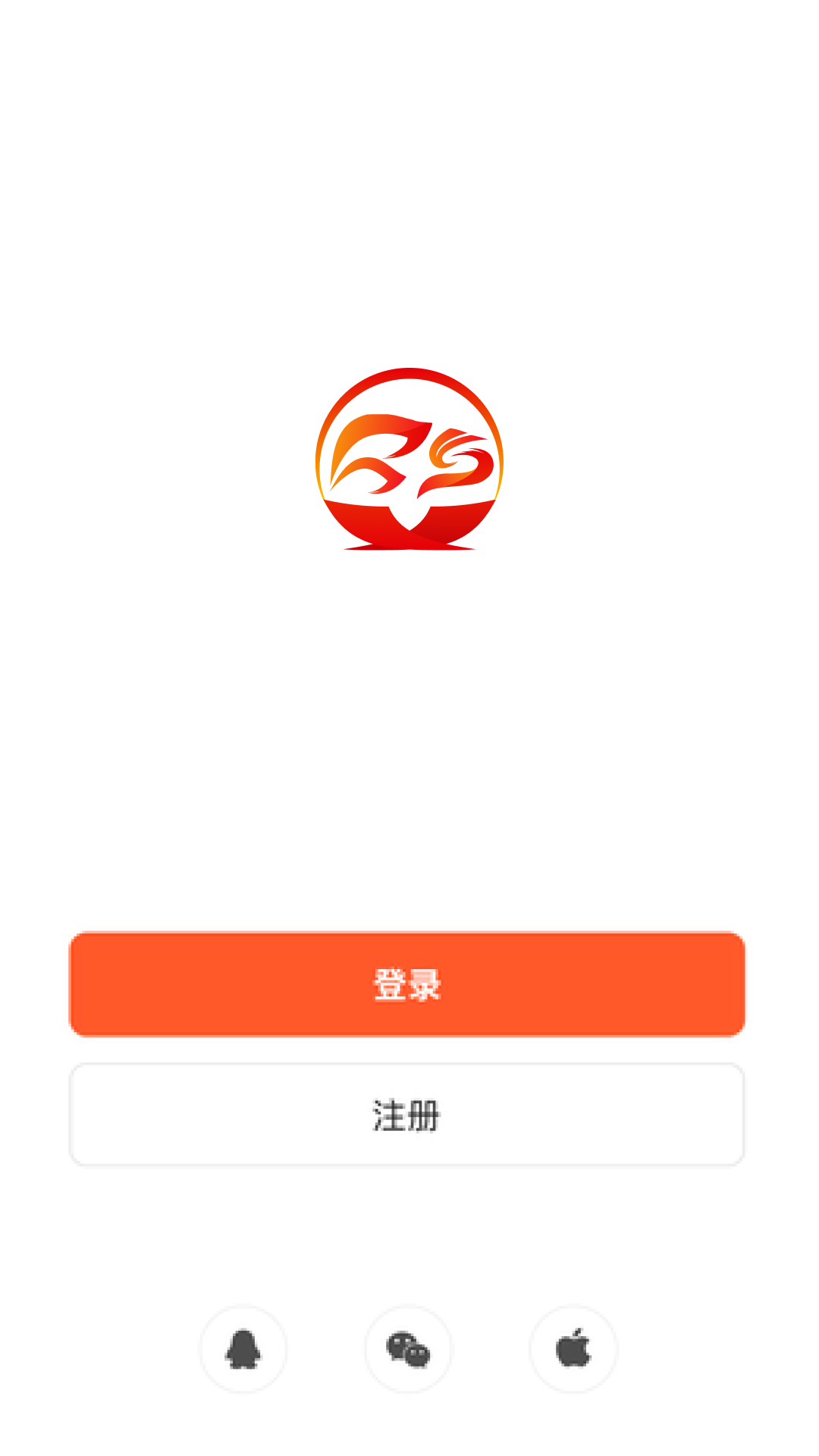Click the 注册 registration button
The width and height of the screenshot is (819, 1456).
[x=408, y=1115]
